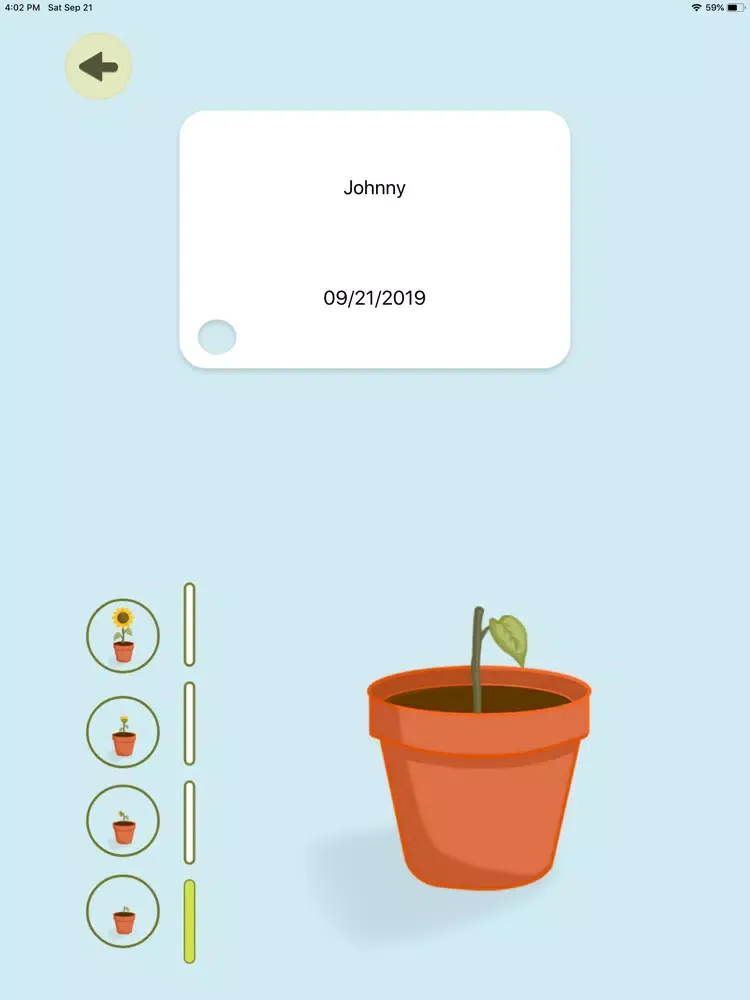
Task: Tap the battery indicator in status bar
Action: [x=738, y=7]
